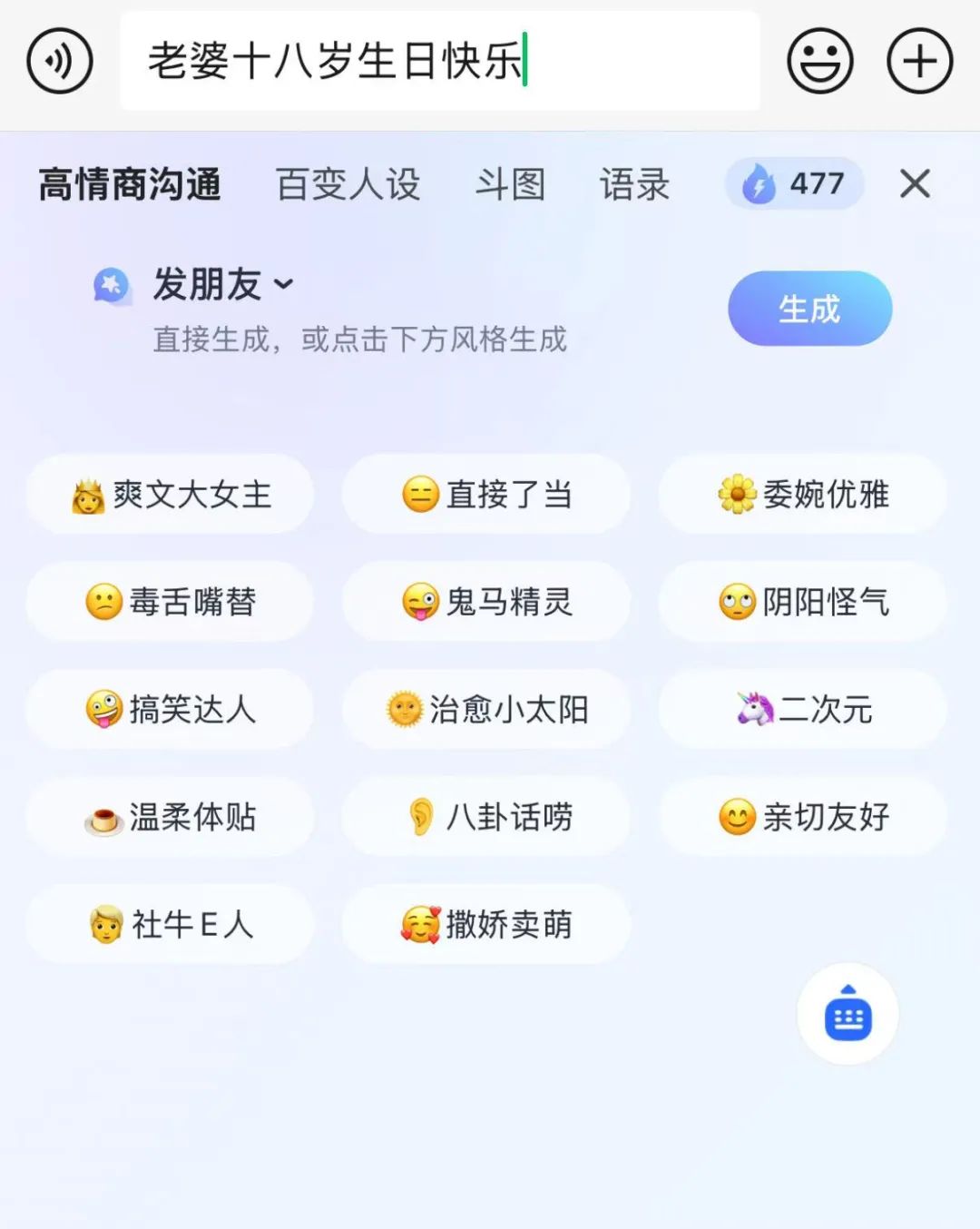
Task: Select the 爽文大女主 style
Action: (x=171, y=495)
